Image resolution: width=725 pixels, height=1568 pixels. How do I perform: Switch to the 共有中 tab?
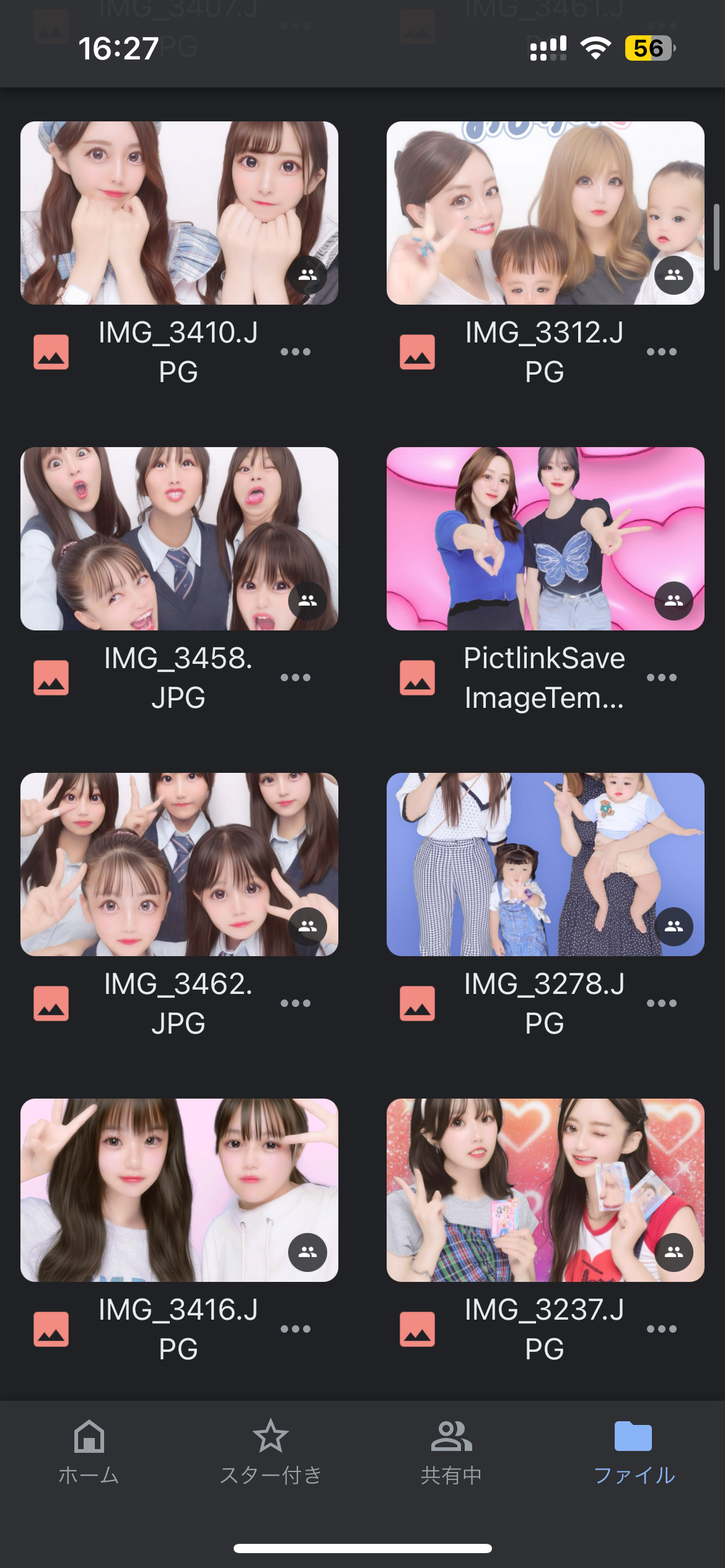point(452,1453)
